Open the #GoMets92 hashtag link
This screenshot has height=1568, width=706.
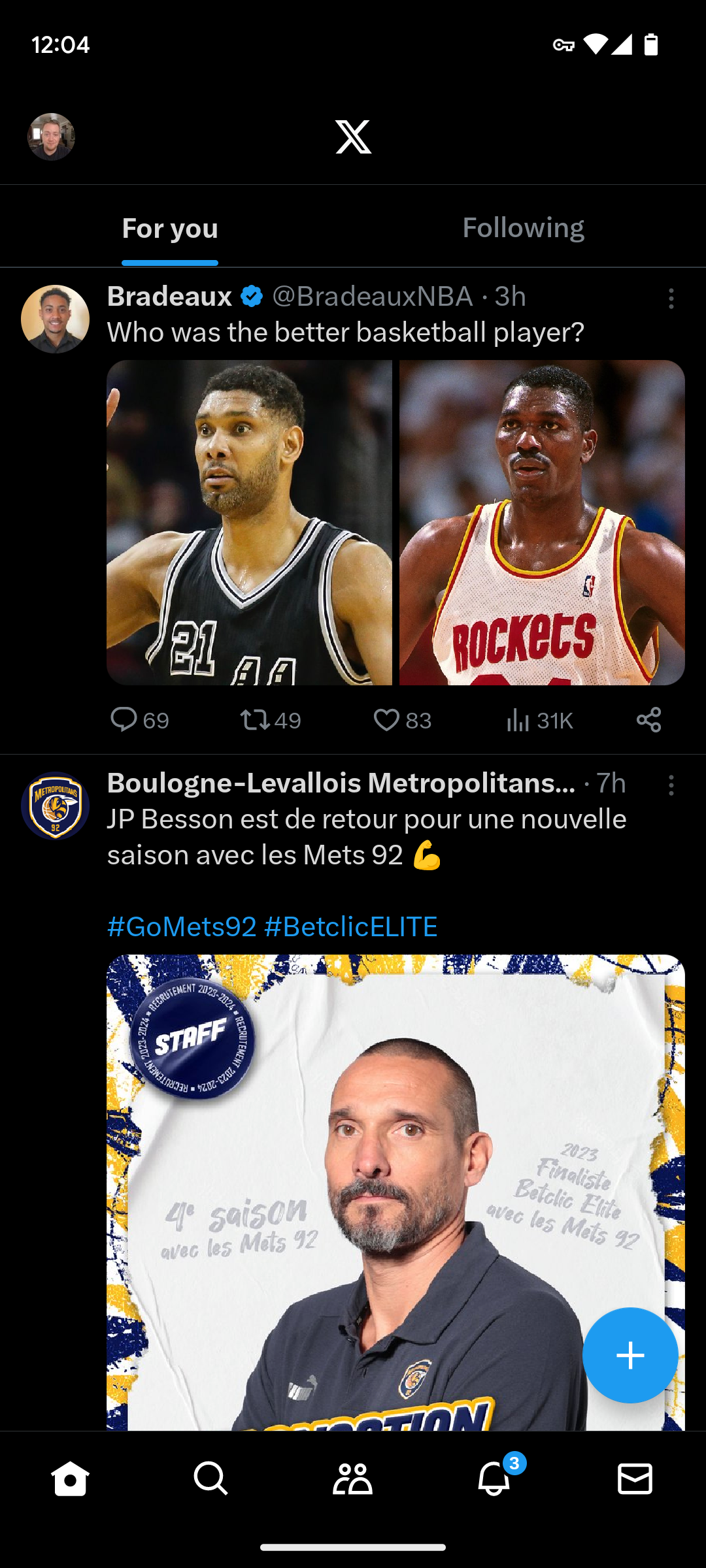pos(181,926)
